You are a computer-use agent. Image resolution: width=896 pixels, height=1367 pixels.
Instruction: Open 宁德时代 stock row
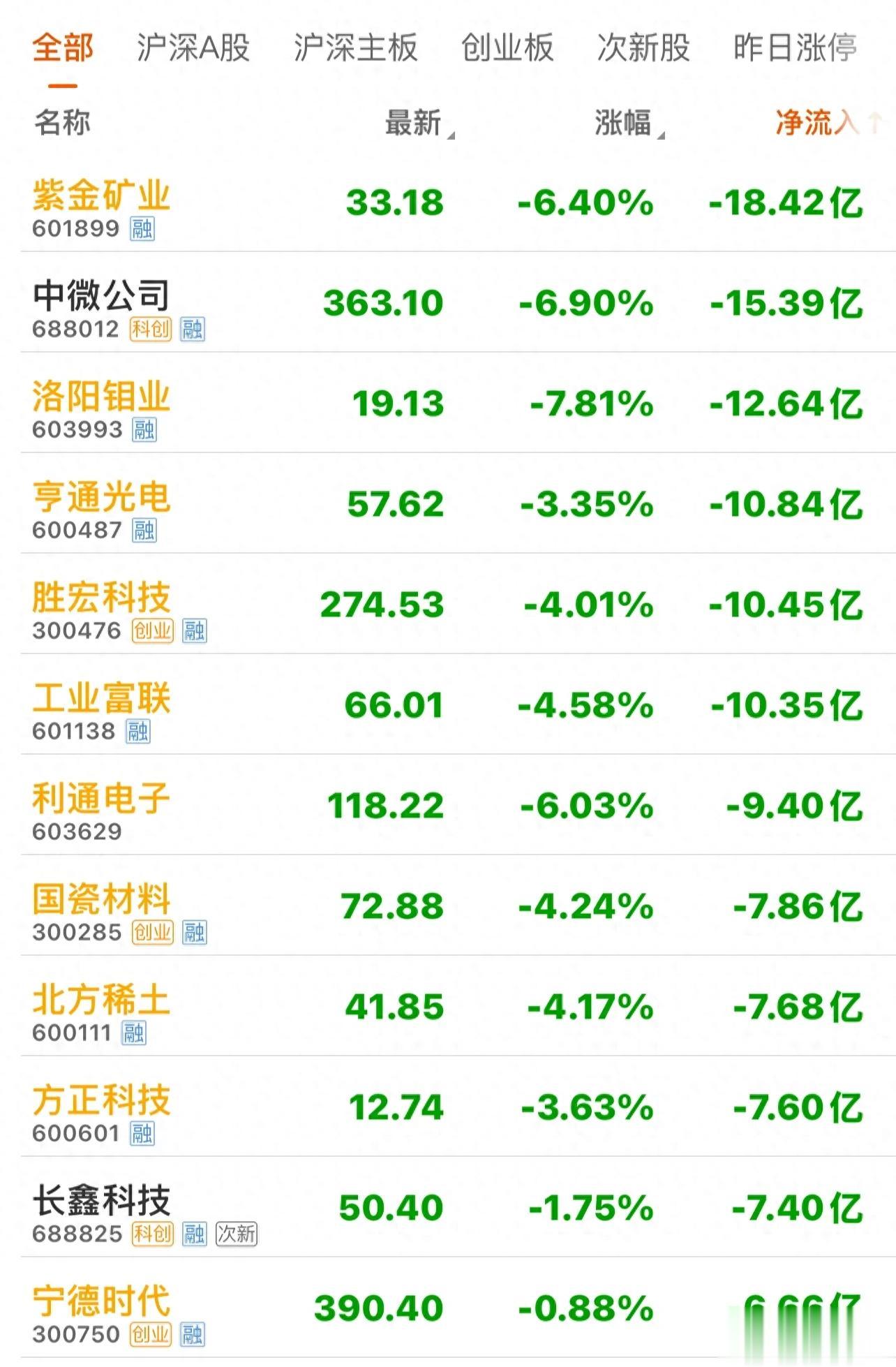pos(458,1308)
